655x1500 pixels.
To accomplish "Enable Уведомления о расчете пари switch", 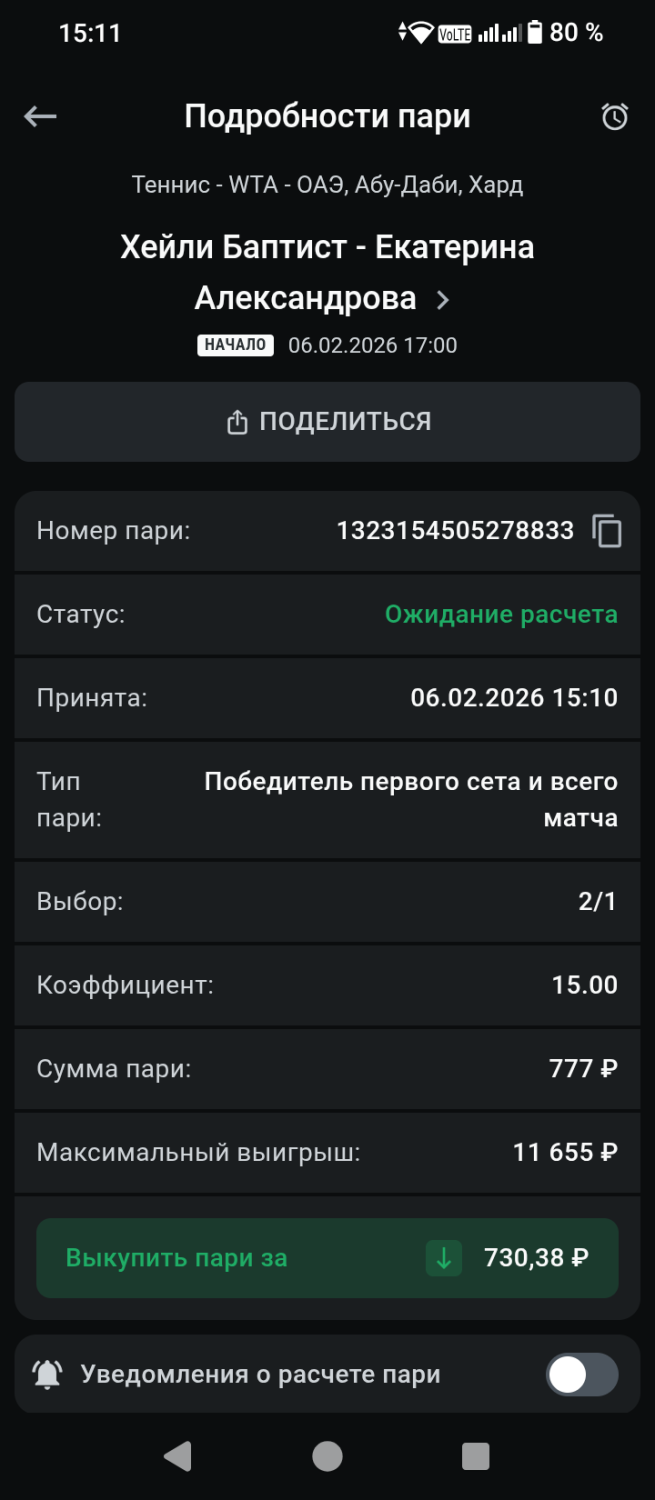I will (x=581, y=1375).
